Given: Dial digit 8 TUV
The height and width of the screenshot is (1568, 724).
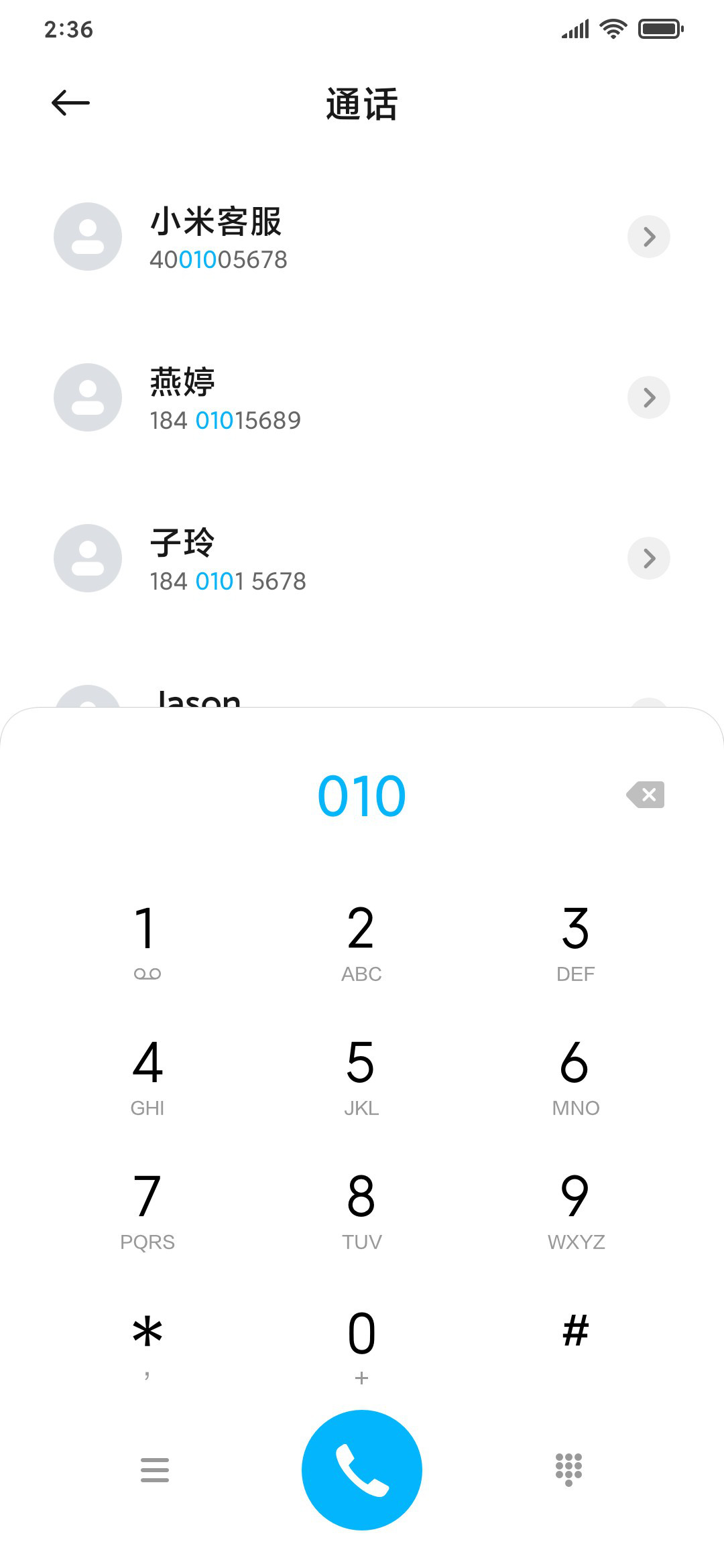Looking at the screenshot, I should (x=361, y=1210).
